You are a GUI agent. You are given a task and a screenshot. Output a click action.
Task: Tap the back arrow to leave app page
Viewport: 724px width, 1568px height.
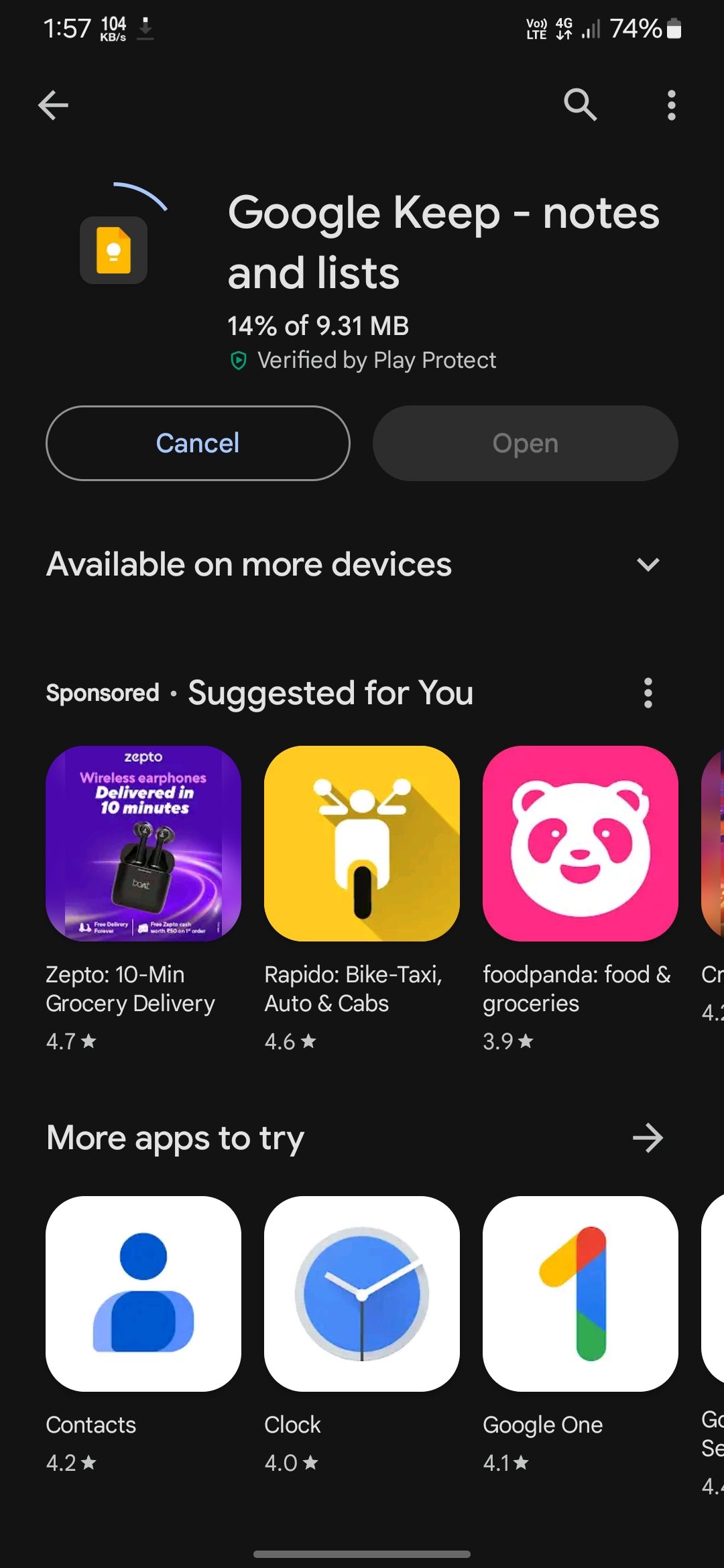(53, 105)
